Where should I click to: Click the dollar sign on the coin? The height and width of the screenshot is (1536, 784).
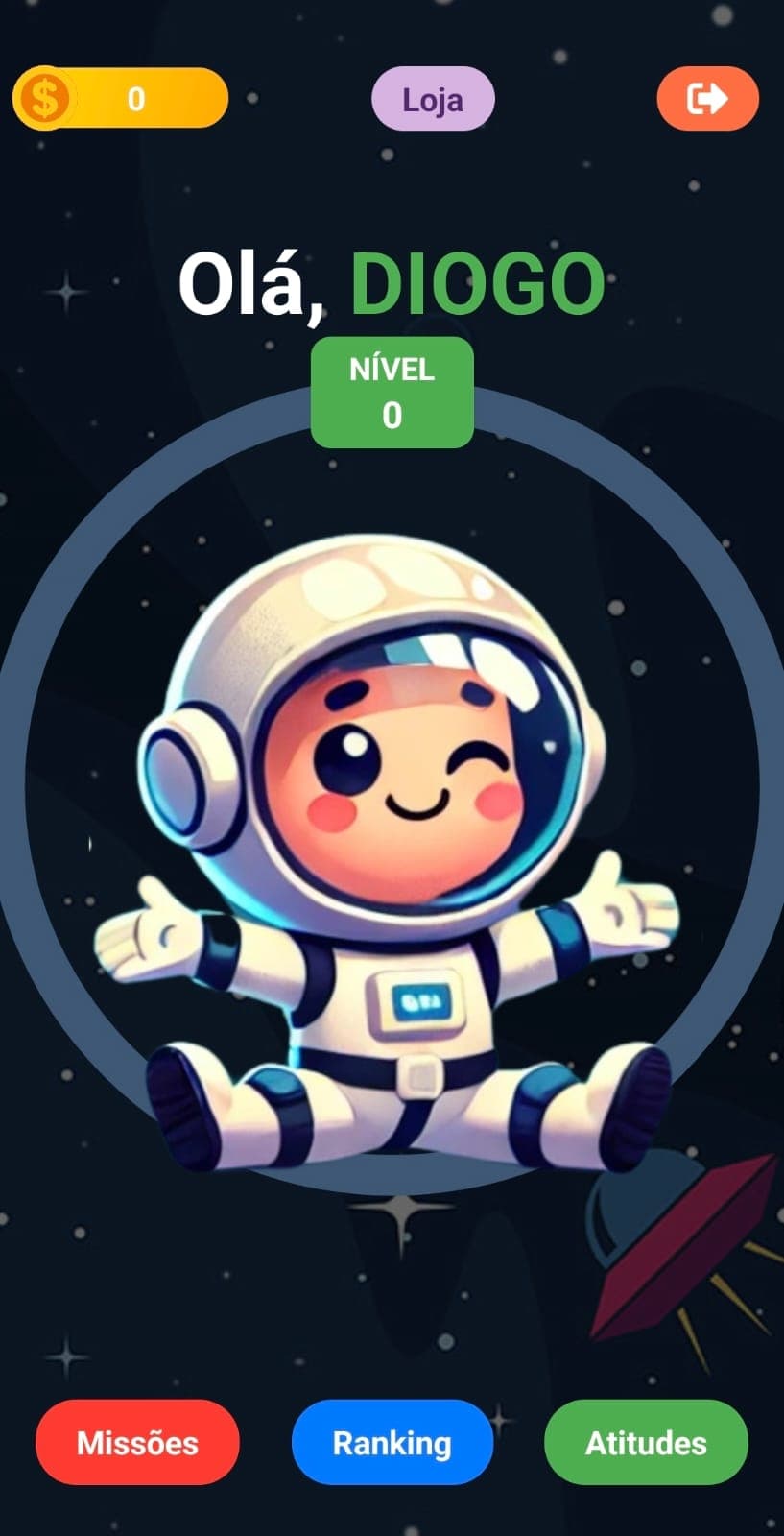tap(46, 97)
